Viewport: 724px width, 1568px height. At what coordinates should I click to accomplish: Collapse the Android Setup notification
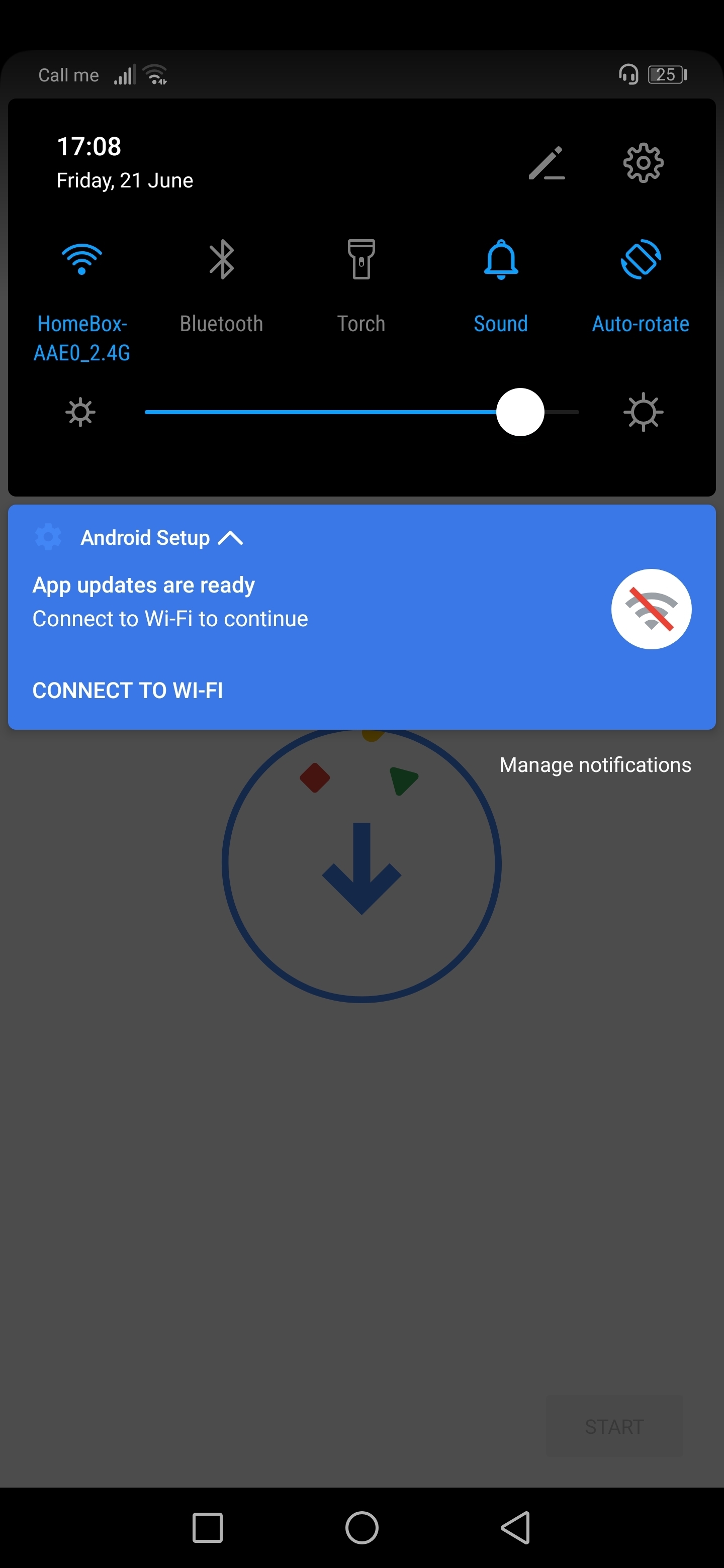click(x=230, y=538)
